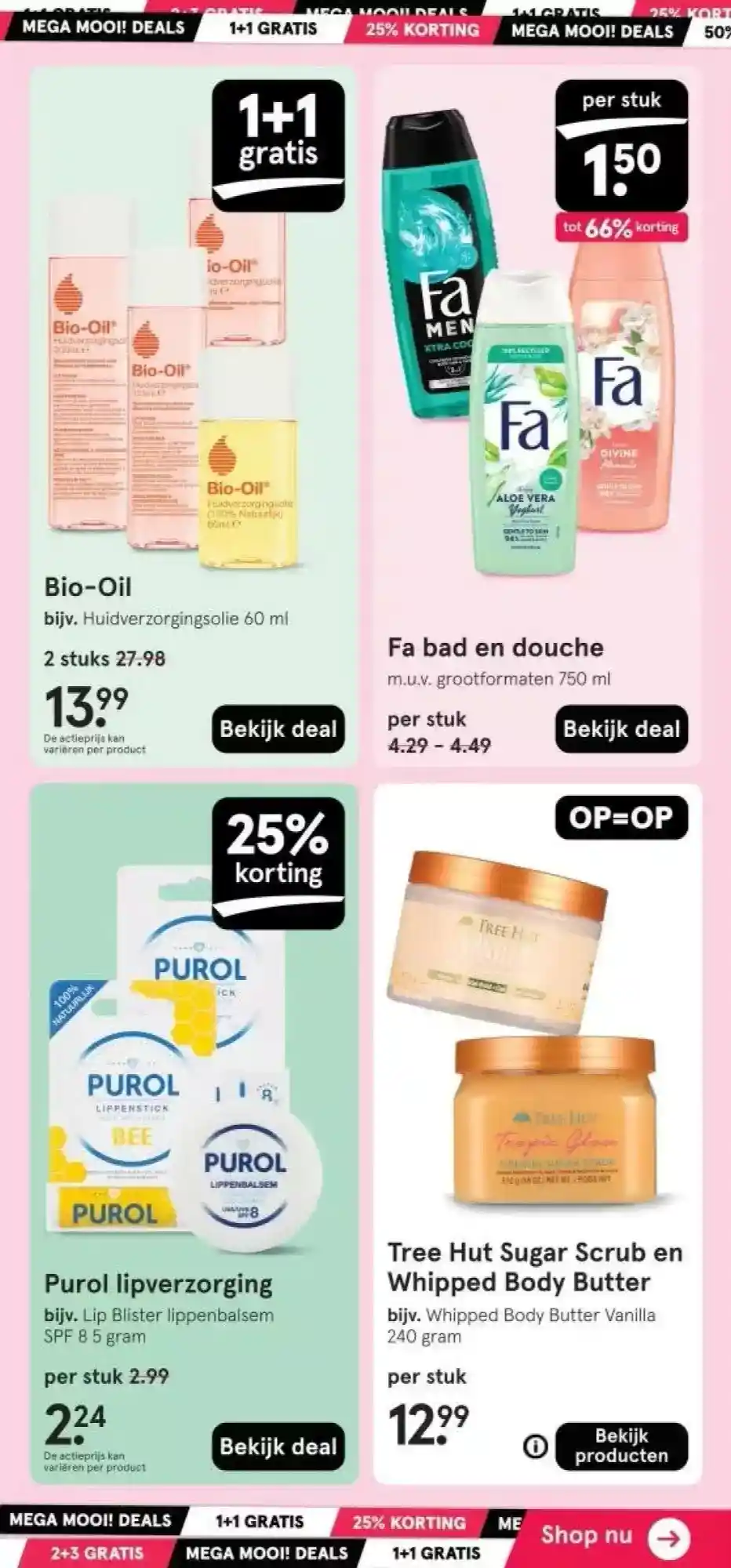View the Fa bad en douche deal
Screen dimensions: 731x1568
coord(621,729)
